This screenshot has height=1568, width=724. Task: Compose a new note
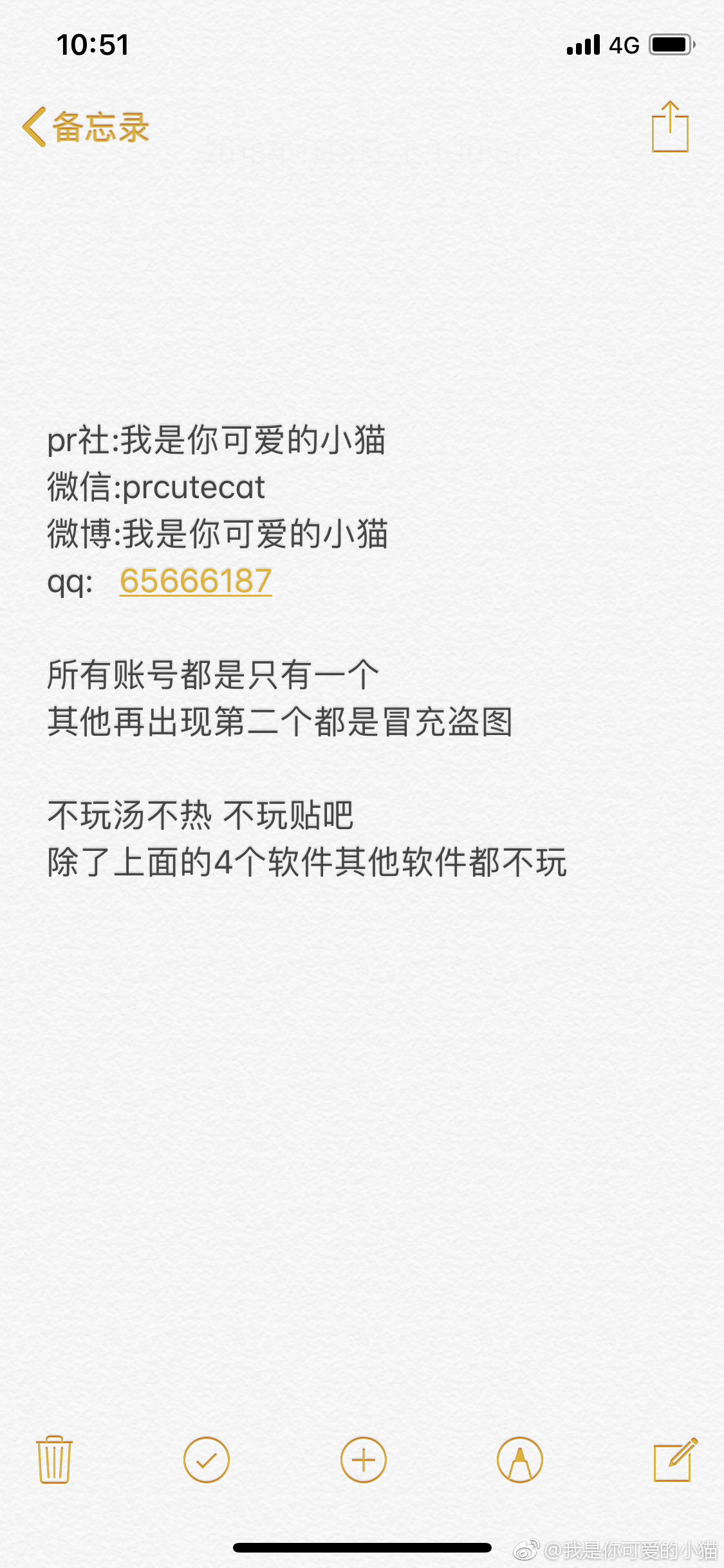[x=674, y=1459]
